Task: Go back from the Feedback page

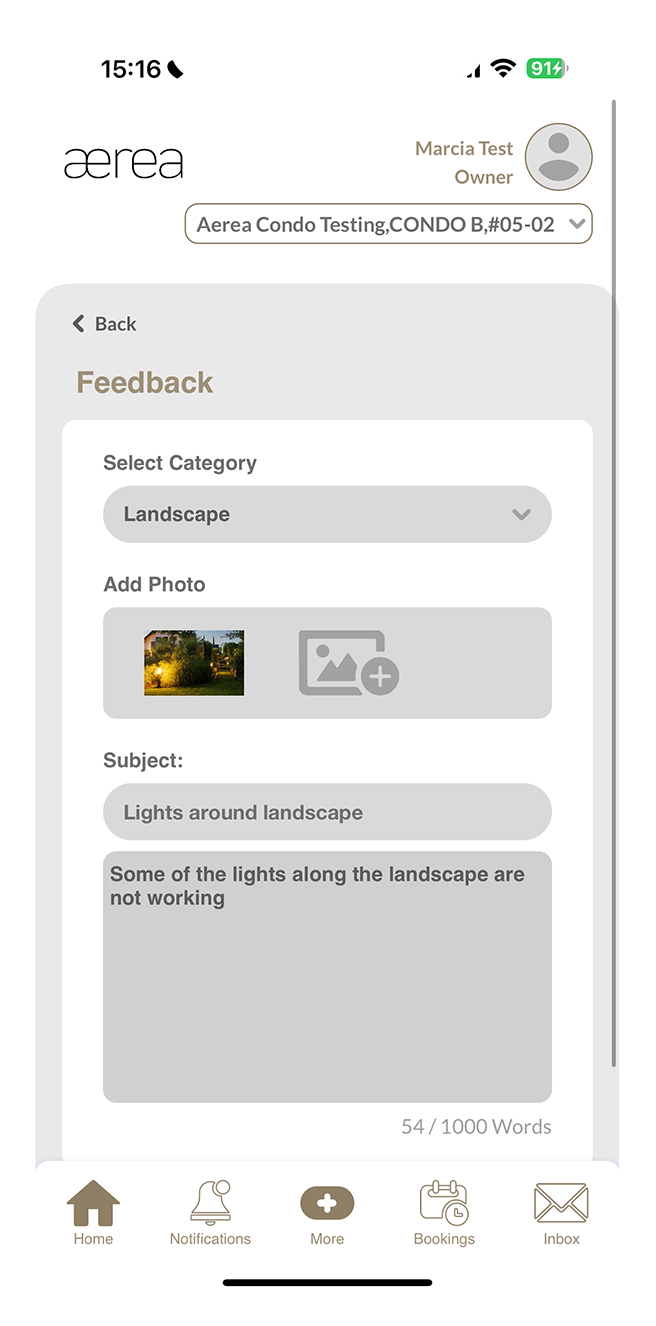Action: click(104, 324)
